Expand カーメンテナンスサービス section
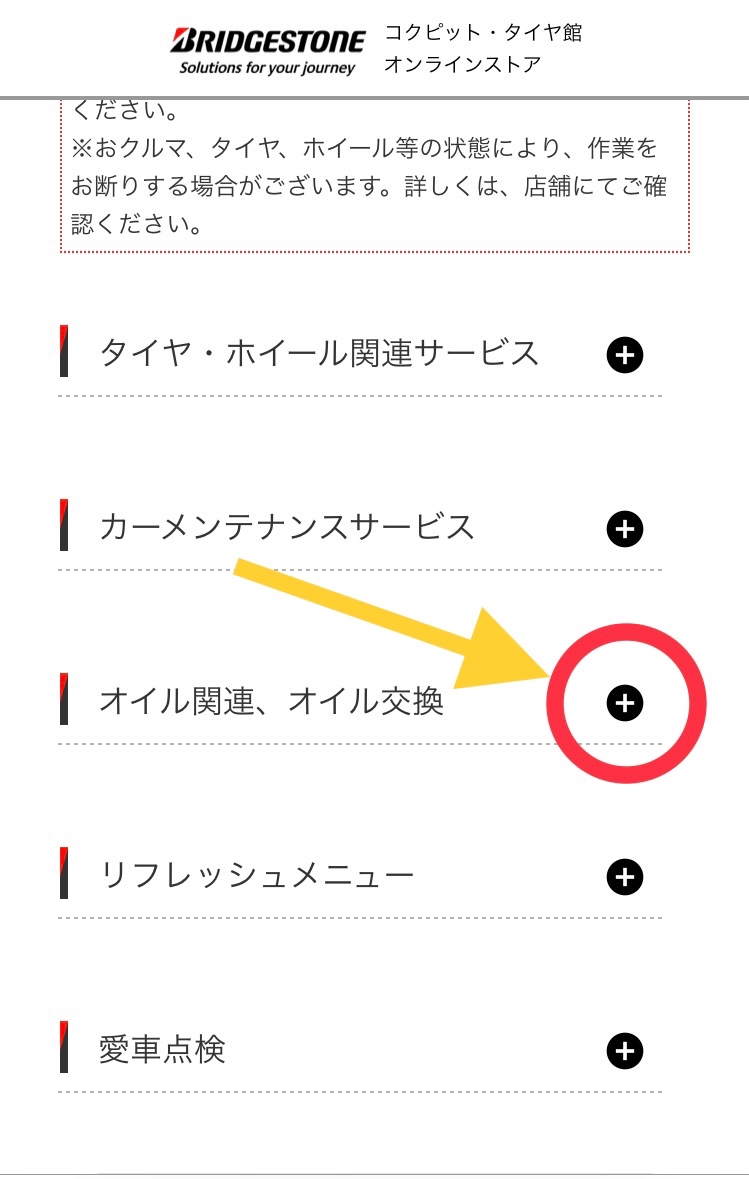Screen dimensions: 749x1179 tap(625, 528)
